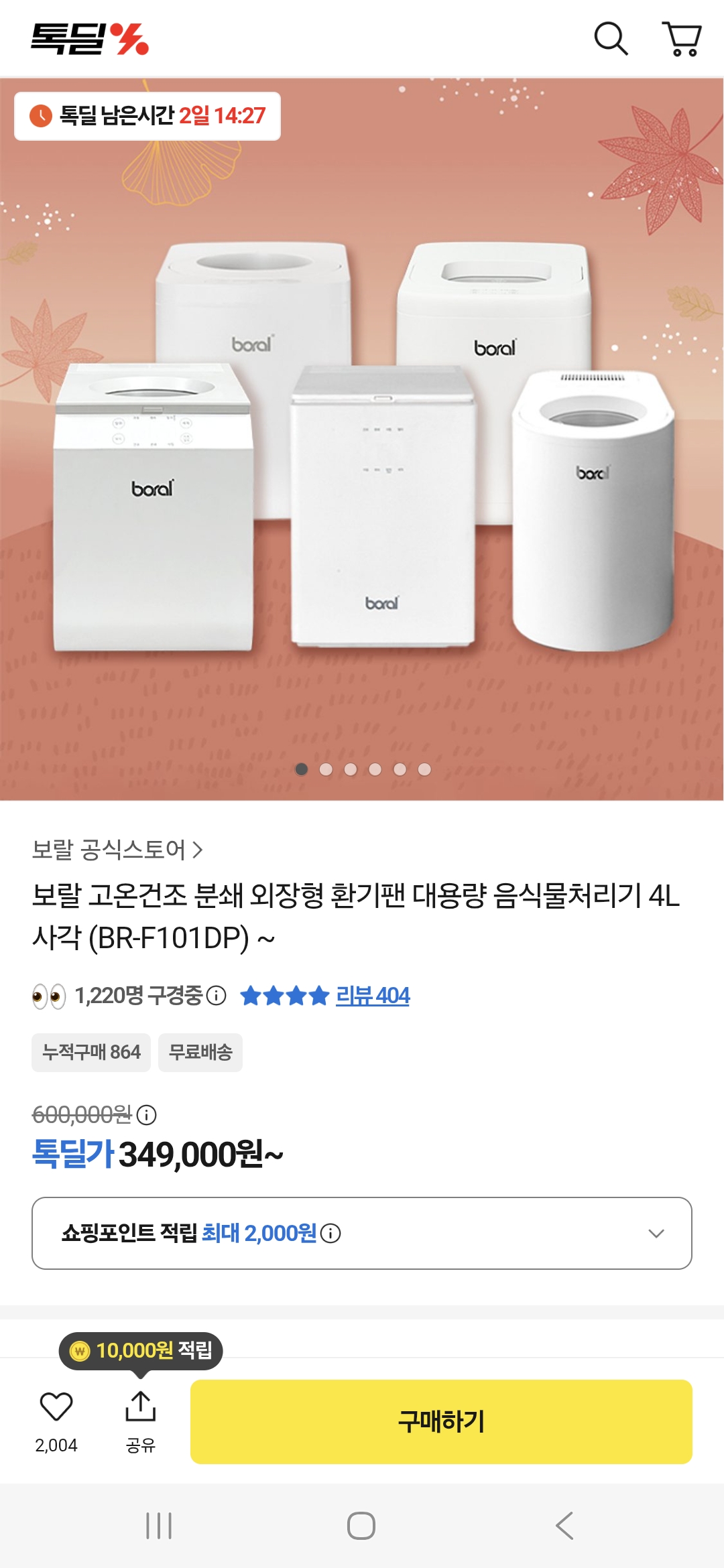View info about the 600,000원 original price
Viewport: 724px width, 1568px height.
pos(146,1115)
